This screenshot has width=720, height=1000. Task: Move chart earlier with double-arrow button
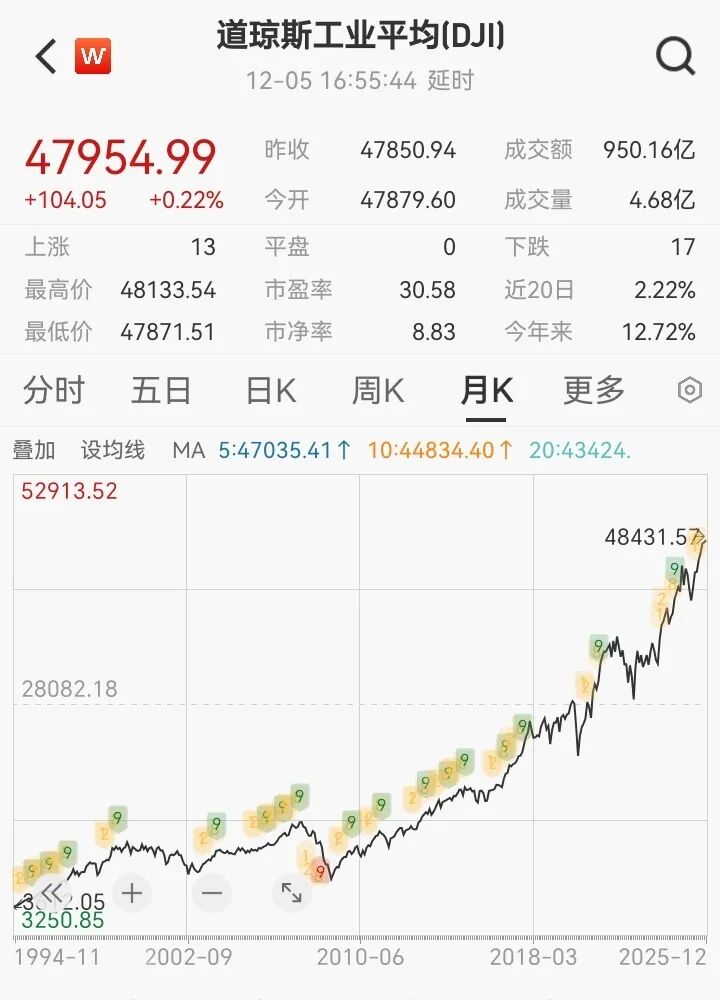pyautogui.click(x=52, y=892)
